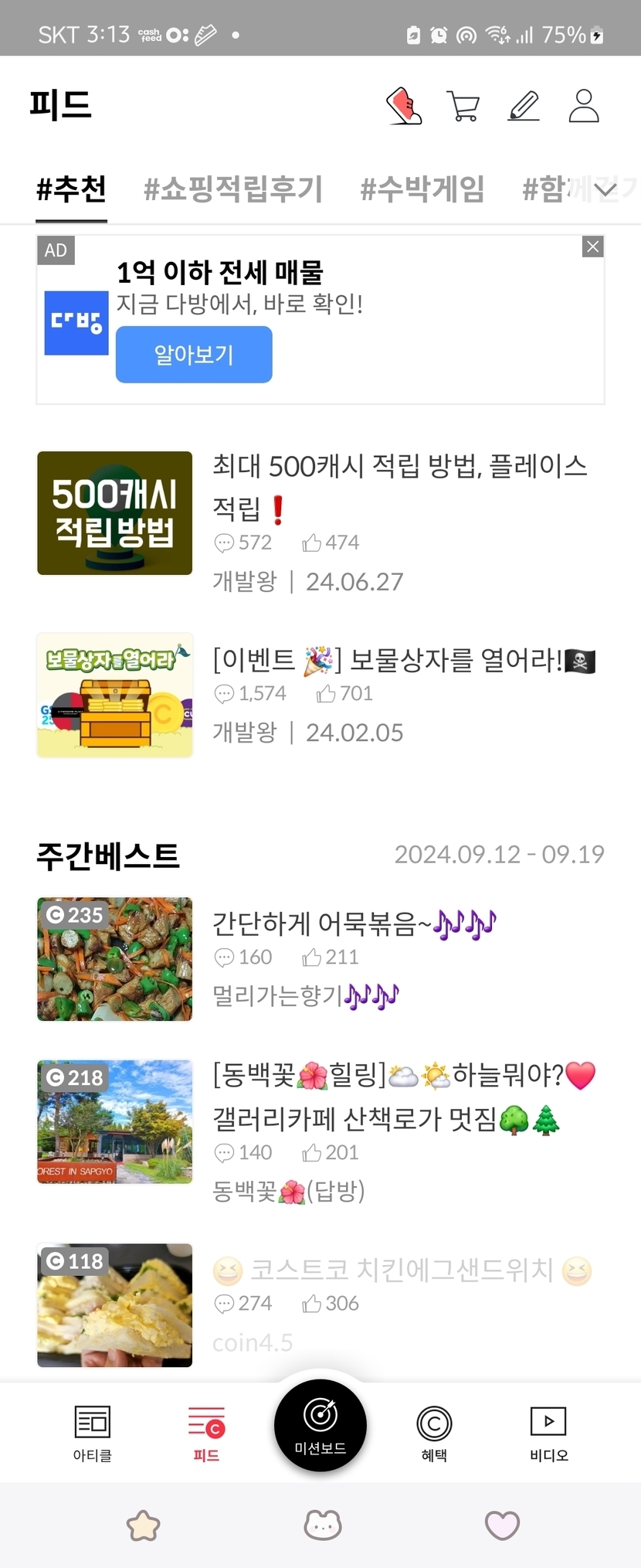Go to the 아티클 tab
Screen dimensions: 641x1568
coord(93,1433)
